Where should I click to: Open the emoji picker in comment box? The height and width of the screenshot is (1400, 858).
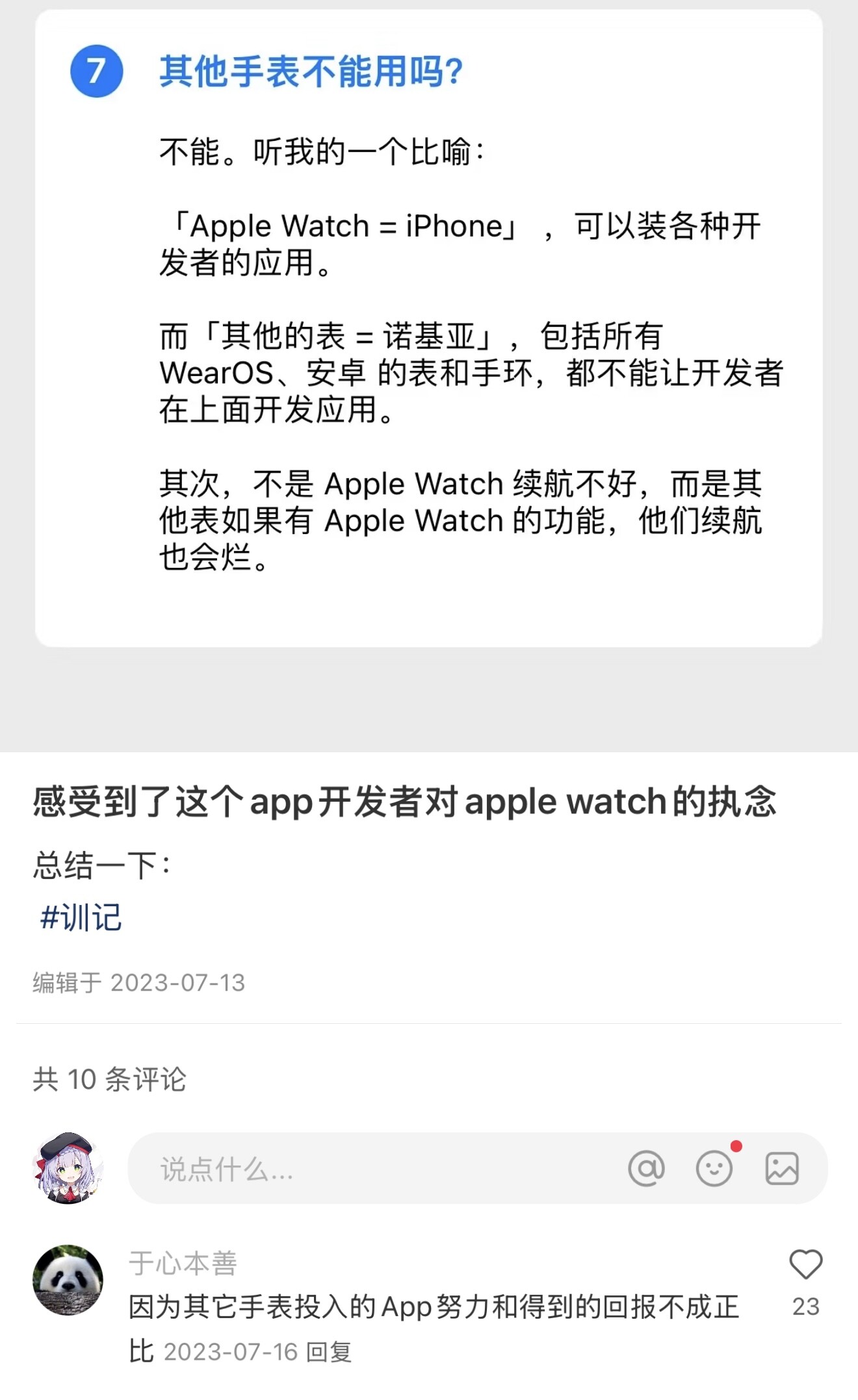[714, 1169]
